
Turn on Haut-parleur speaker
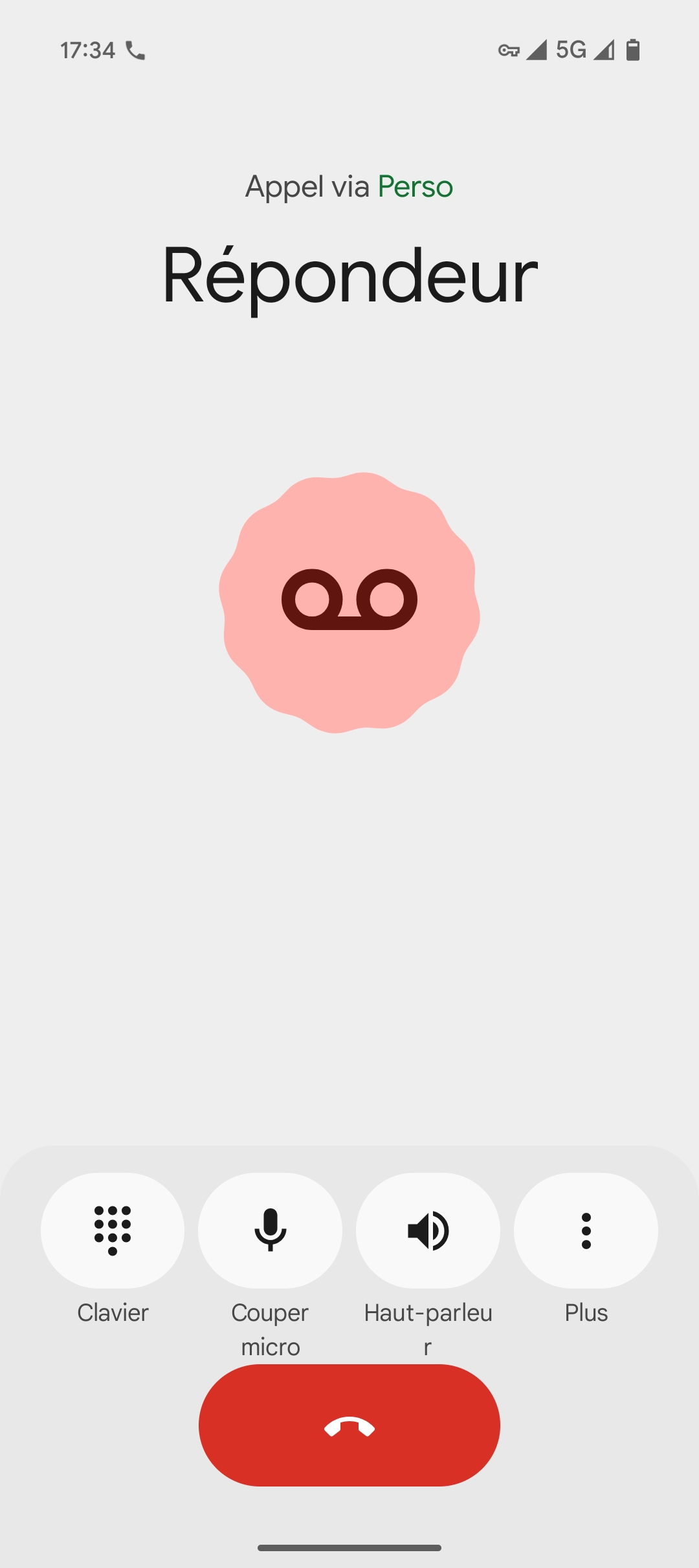[x=428, y=1230]
